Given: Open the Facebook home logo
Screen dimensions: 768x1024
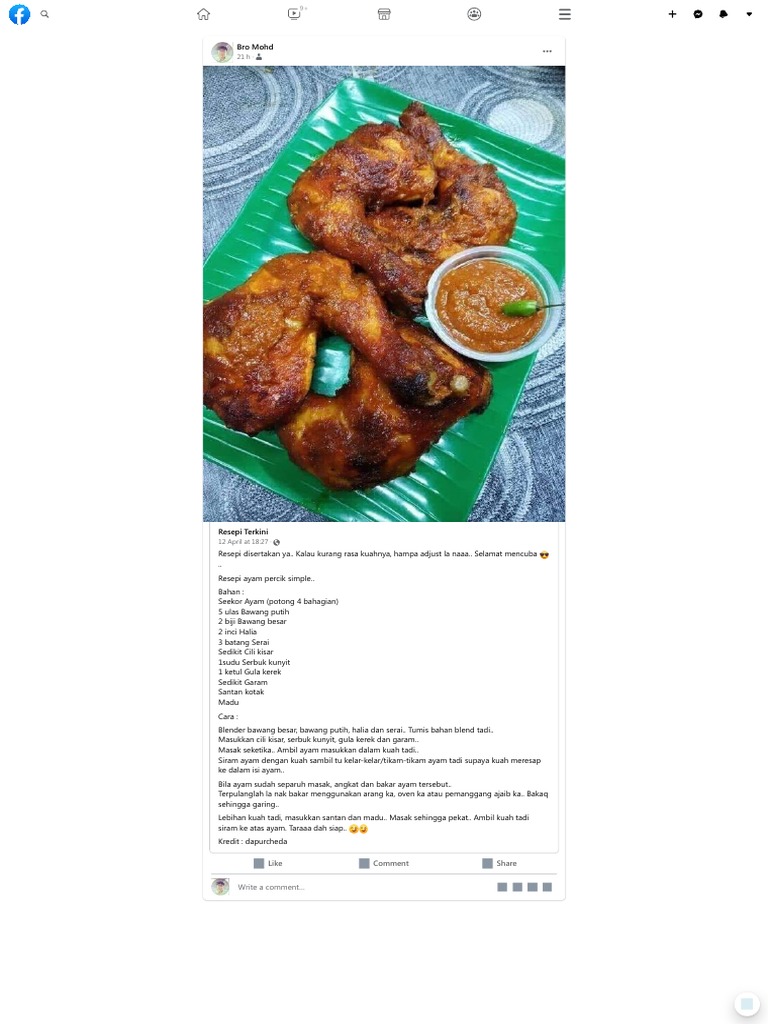Looking at the screenshot, I should point(20,14).
